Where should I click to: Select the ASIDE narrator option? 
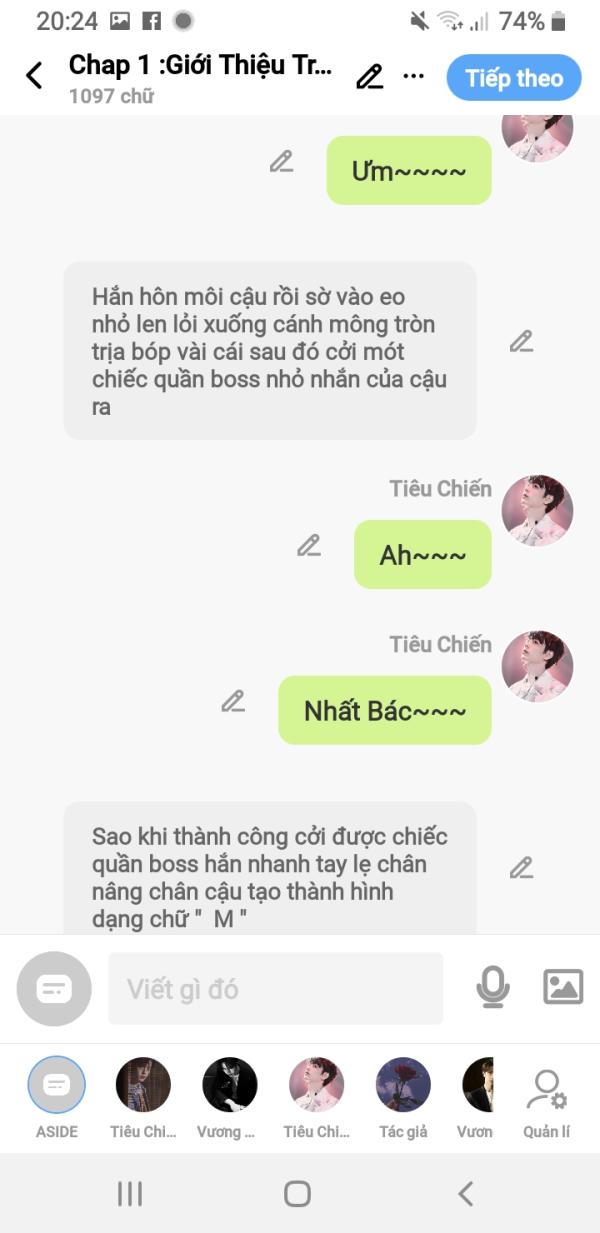tap(57, 1098)
